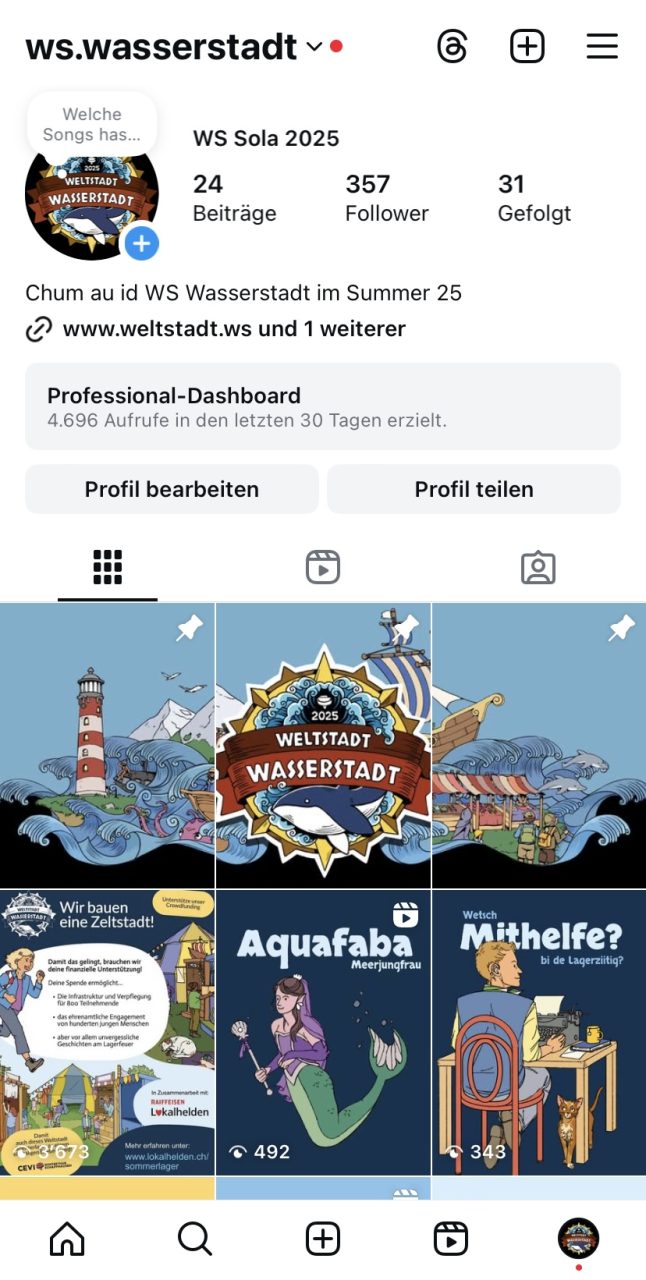The image size is (646, 1280).
Task: Open the Threads icon in header
Action: 452,46
